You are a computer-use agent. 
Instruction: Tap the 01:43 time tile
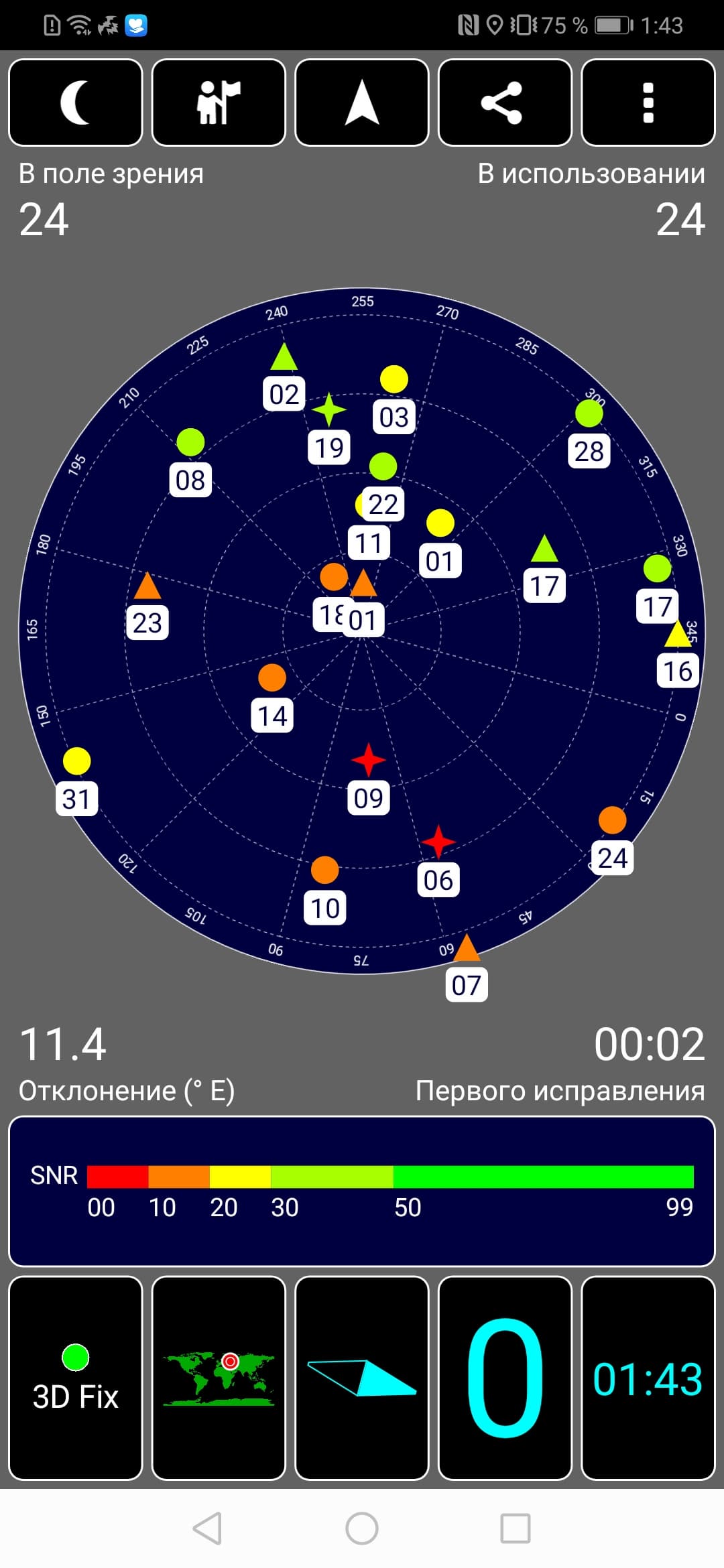click(x=648, y=1378)
